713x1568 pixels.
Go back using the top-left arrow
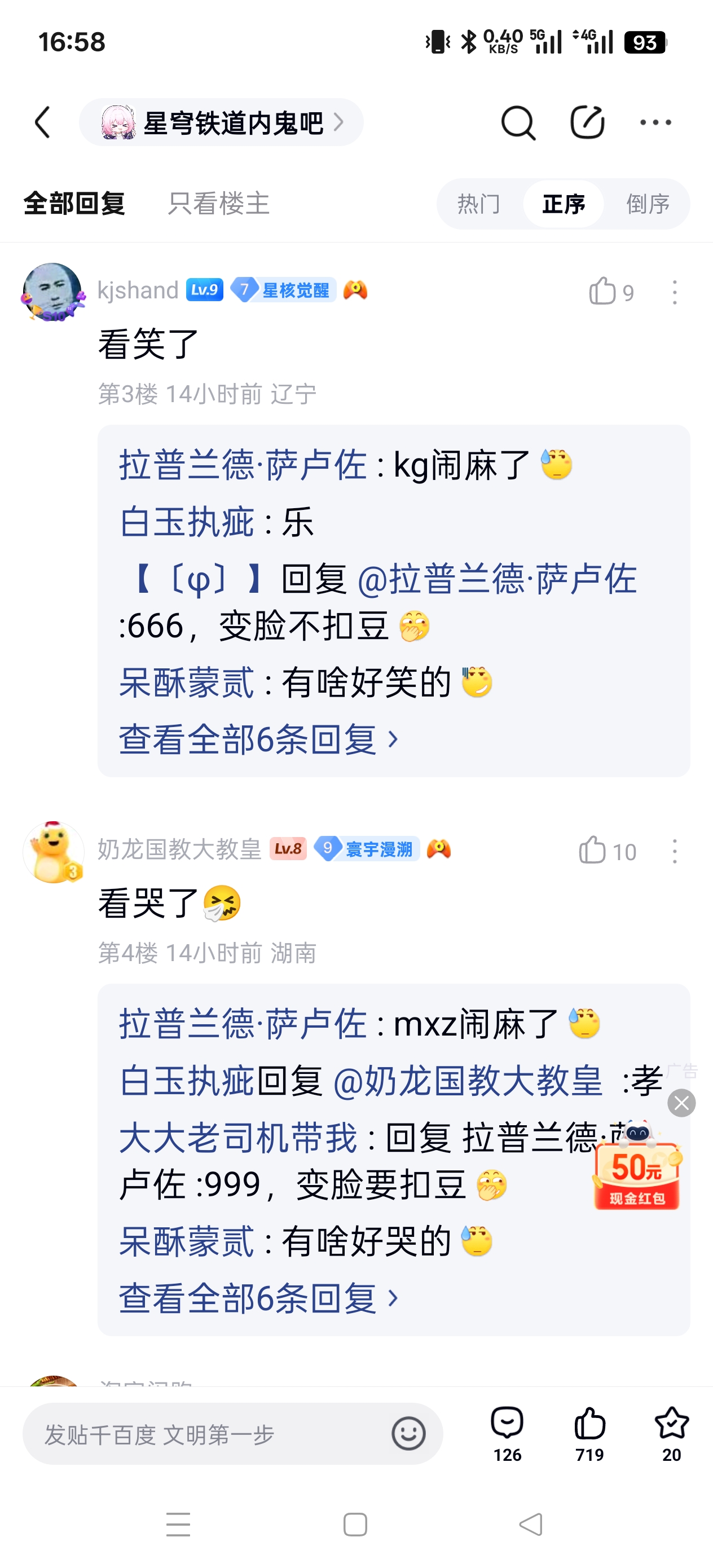click(43, 123)
